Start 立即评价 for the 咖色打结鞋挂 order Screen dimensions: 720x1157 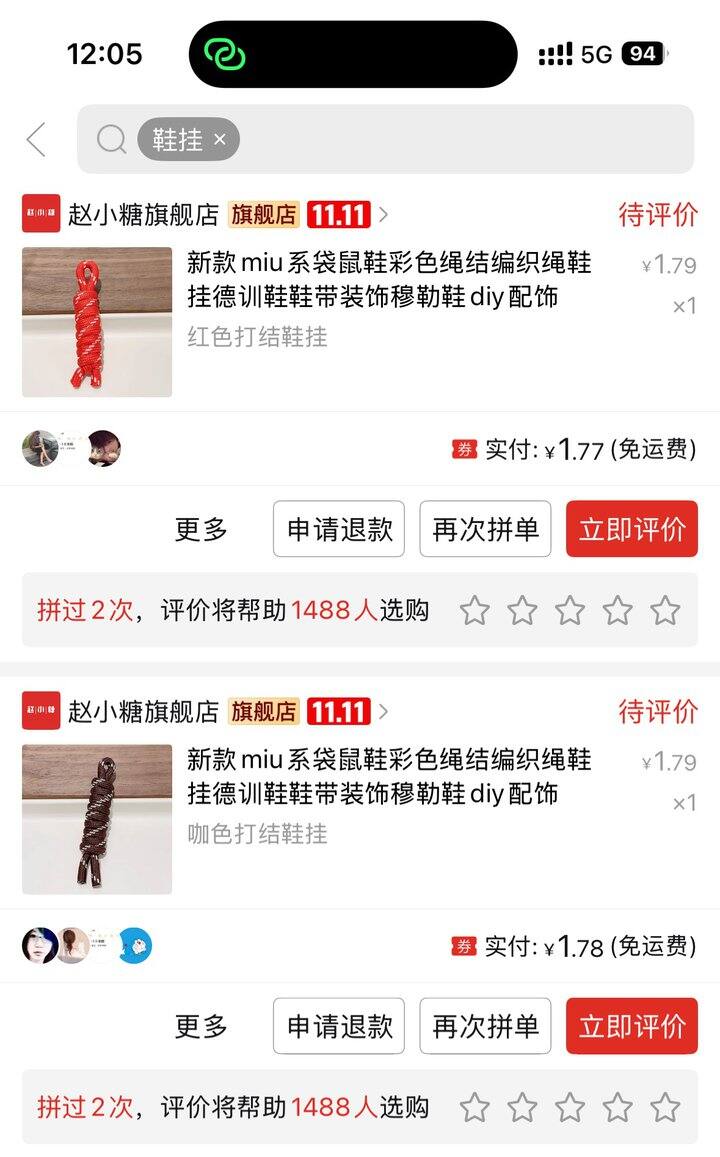coord(632,1026)
